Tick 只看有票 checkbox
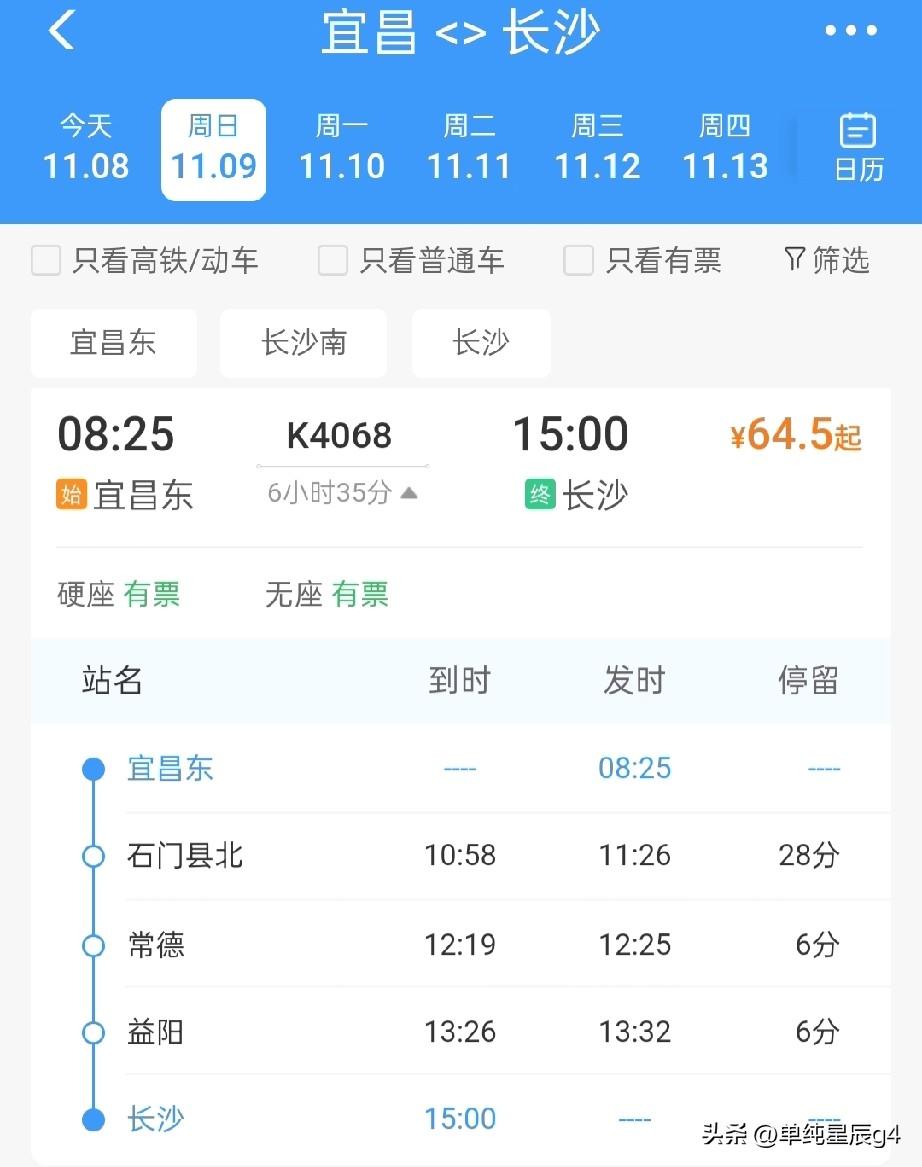 click(579, 261)
